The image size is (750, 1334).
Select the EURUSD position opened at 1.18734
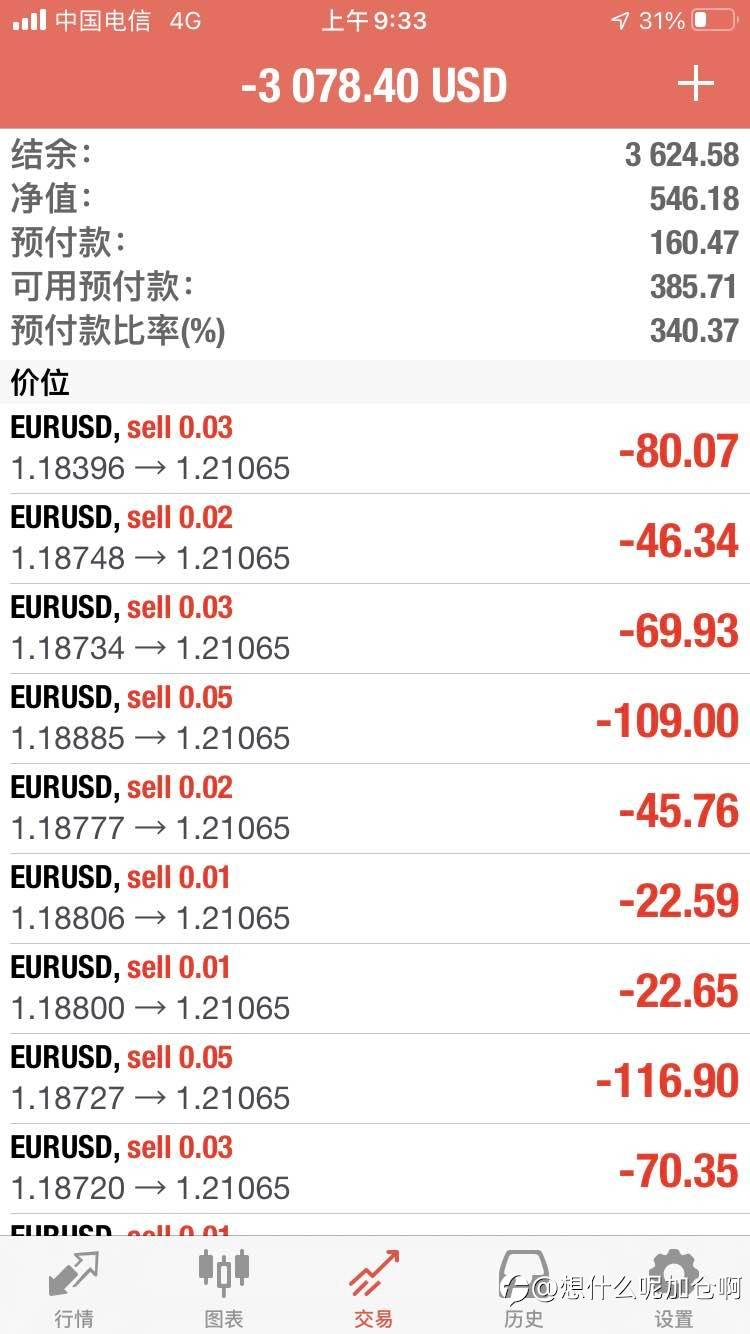(375, 629)
